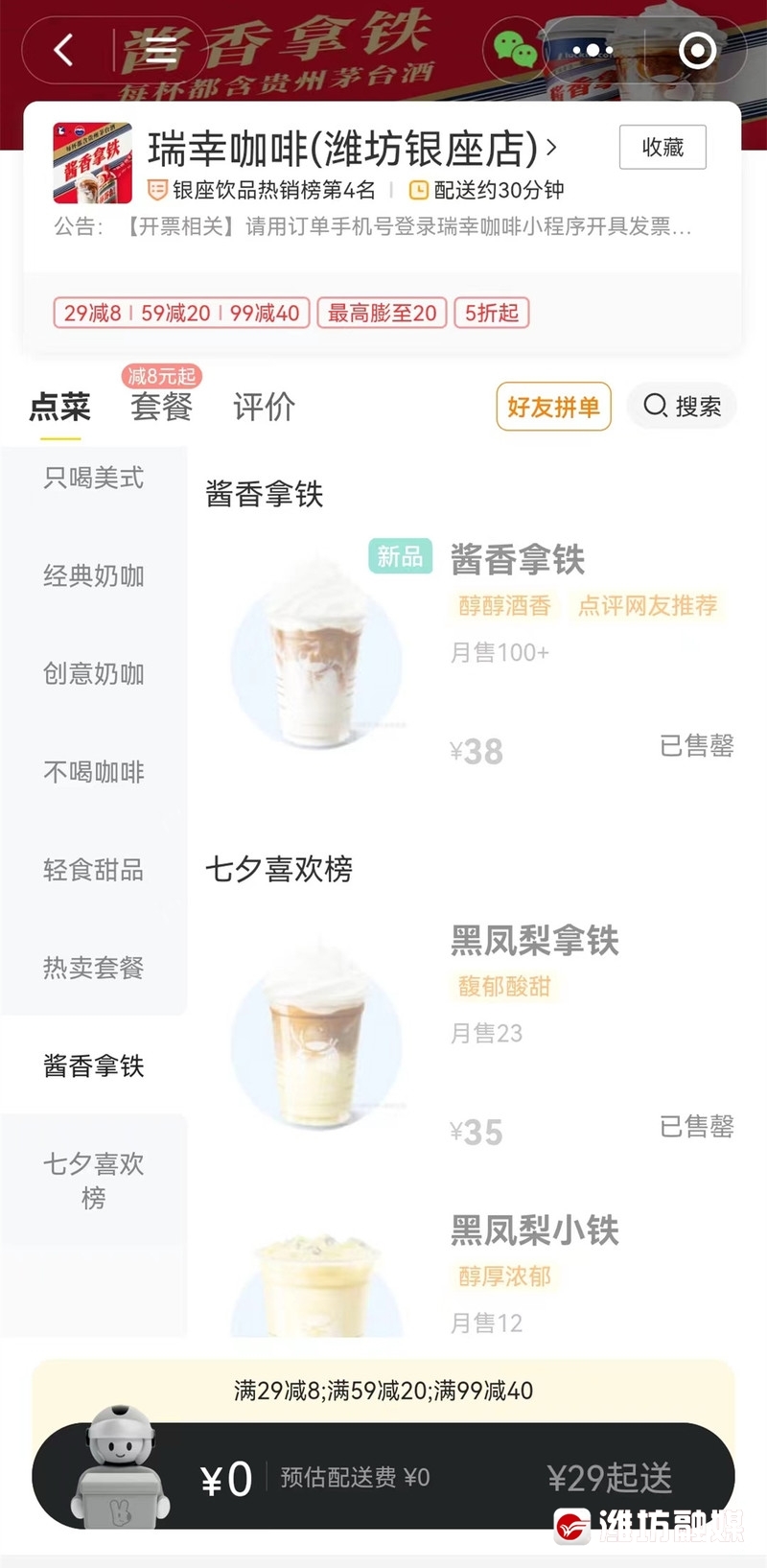
Task: Start a group order with 好友拼单
Action: [x=553, y=407]
